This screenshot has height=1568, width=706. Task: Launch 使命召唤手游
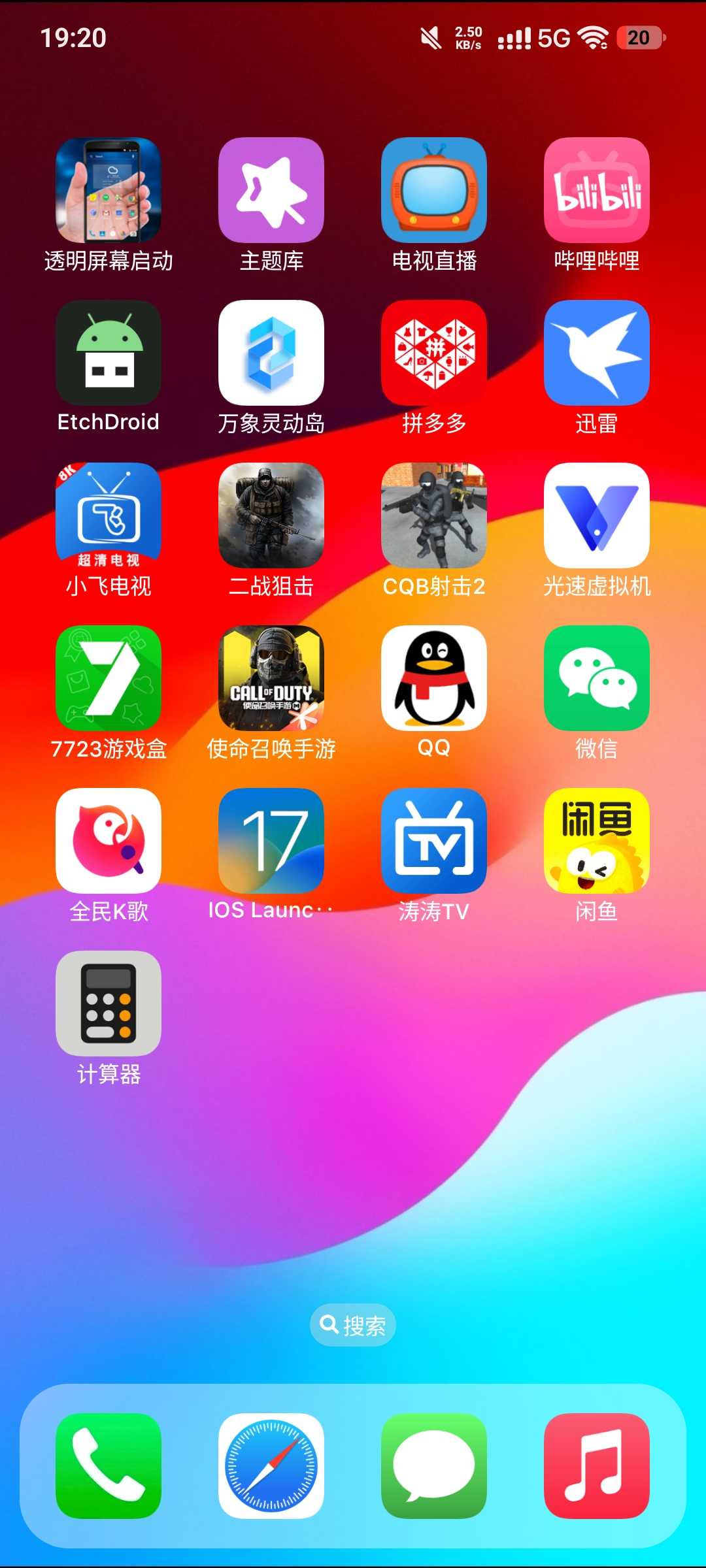(x=271, y=678)
